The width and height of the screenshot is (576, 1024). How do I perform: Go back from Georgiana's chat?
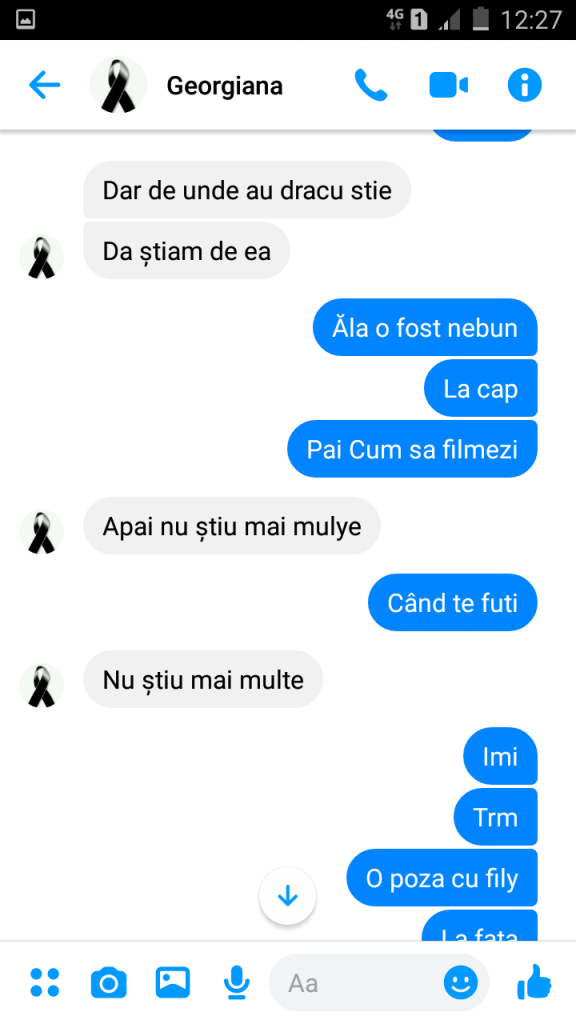pyautogui.click(x=44, y=86)
